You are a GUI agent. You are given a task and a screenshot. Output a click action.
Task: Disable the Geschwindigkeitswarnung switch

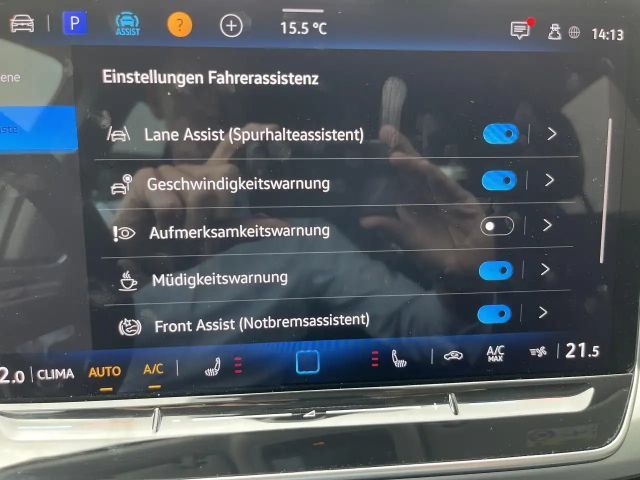(x=499, y=180)
